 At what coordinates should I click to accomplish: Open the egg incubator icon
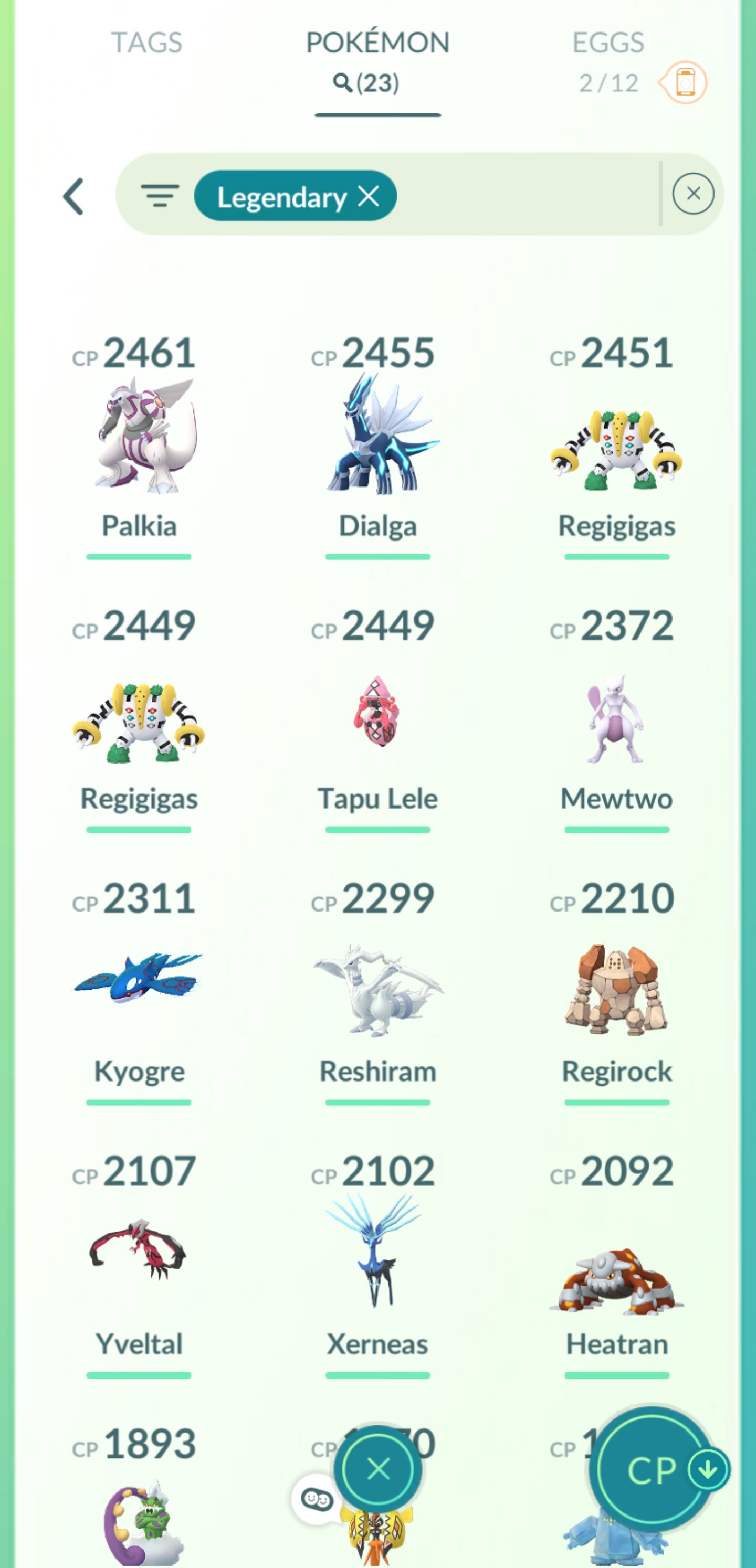click(x=685, y=83)
